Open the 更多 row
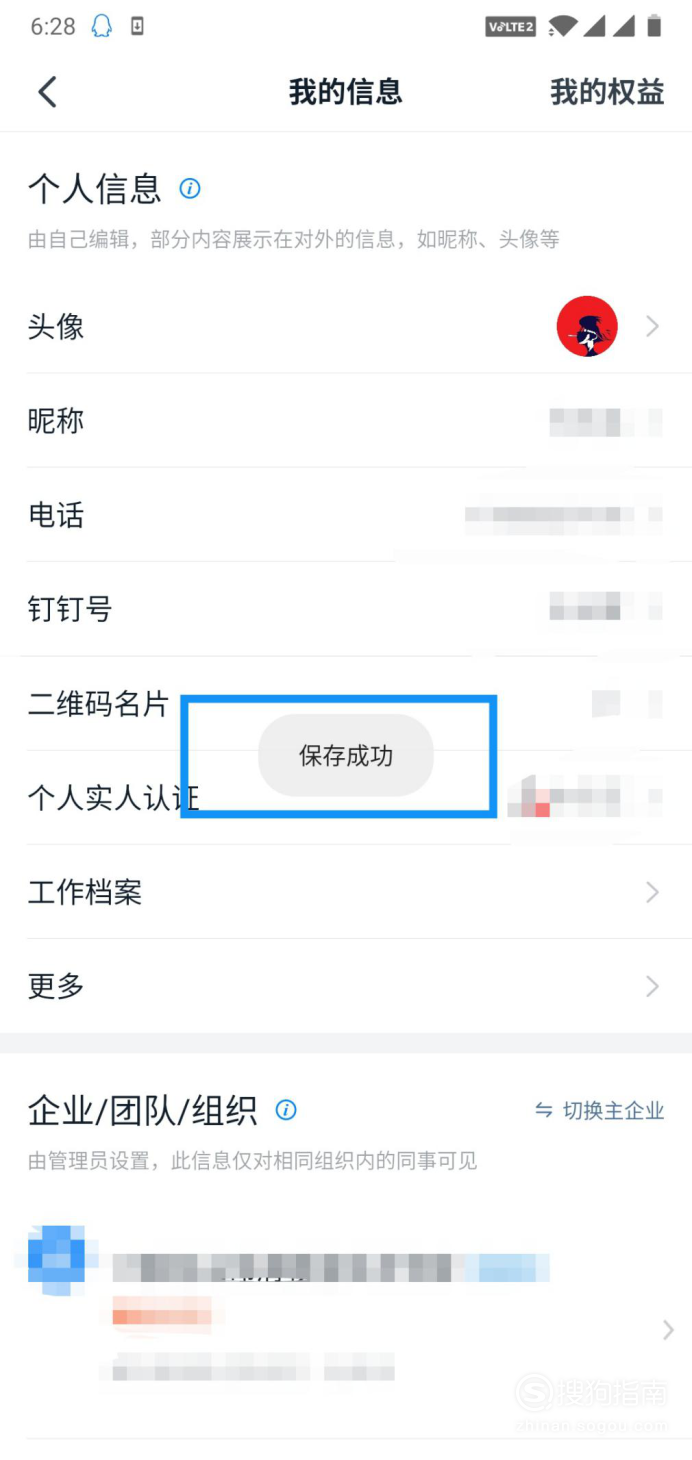This screenshot has width=692, height=1460. 346,987
